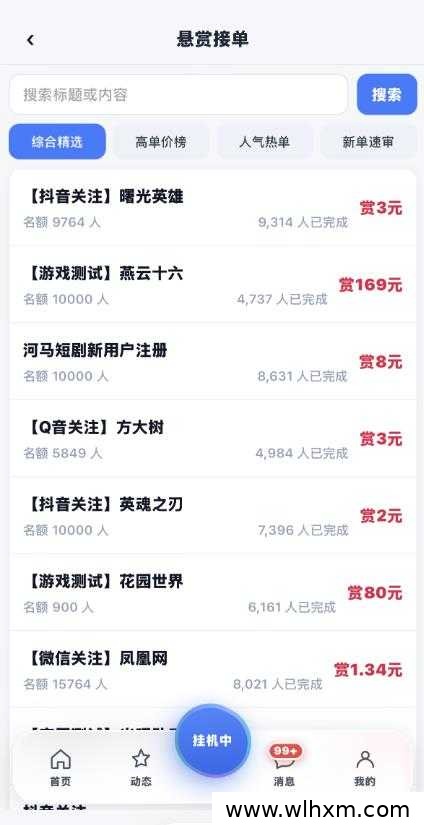Open the 【游戏测试】燕云十六 task
The width and height of the screenshot is (424, 825).
[213, 285]
